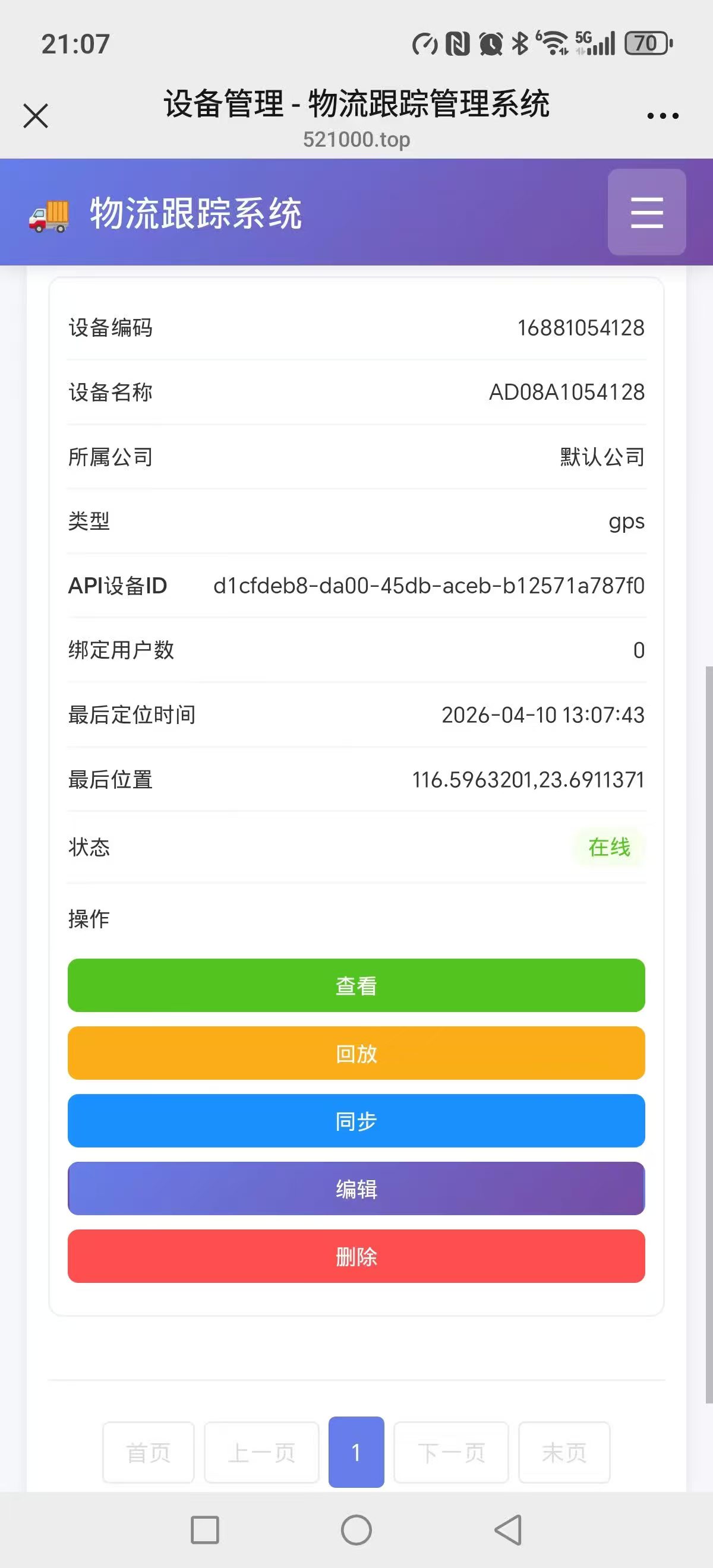
Task: Go to 末页 in pagination
Action: [x=564, y=1452]
